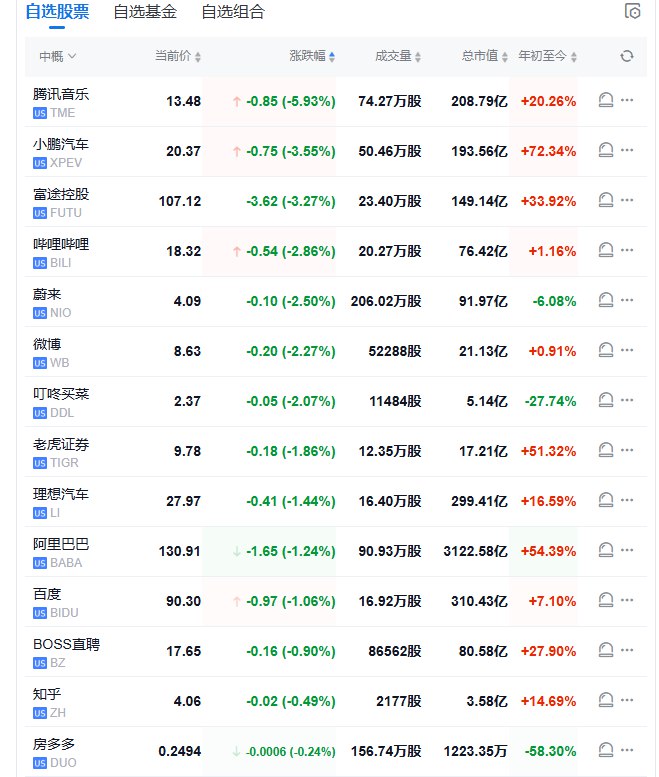Open more options for 百度 BIDU
659x777 pixels.
(x=627, y=600)
